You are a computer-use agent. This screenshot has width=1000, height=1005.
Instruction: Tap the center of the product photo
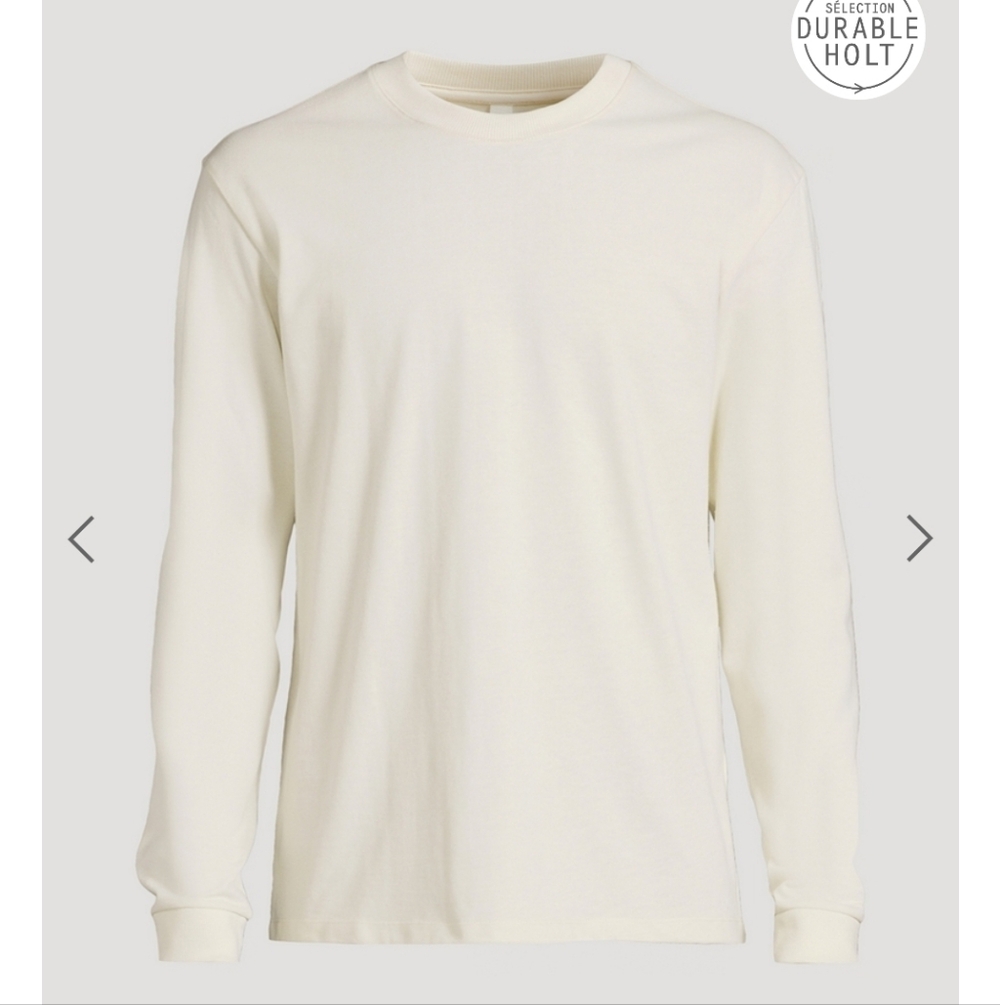pos(500,500)
